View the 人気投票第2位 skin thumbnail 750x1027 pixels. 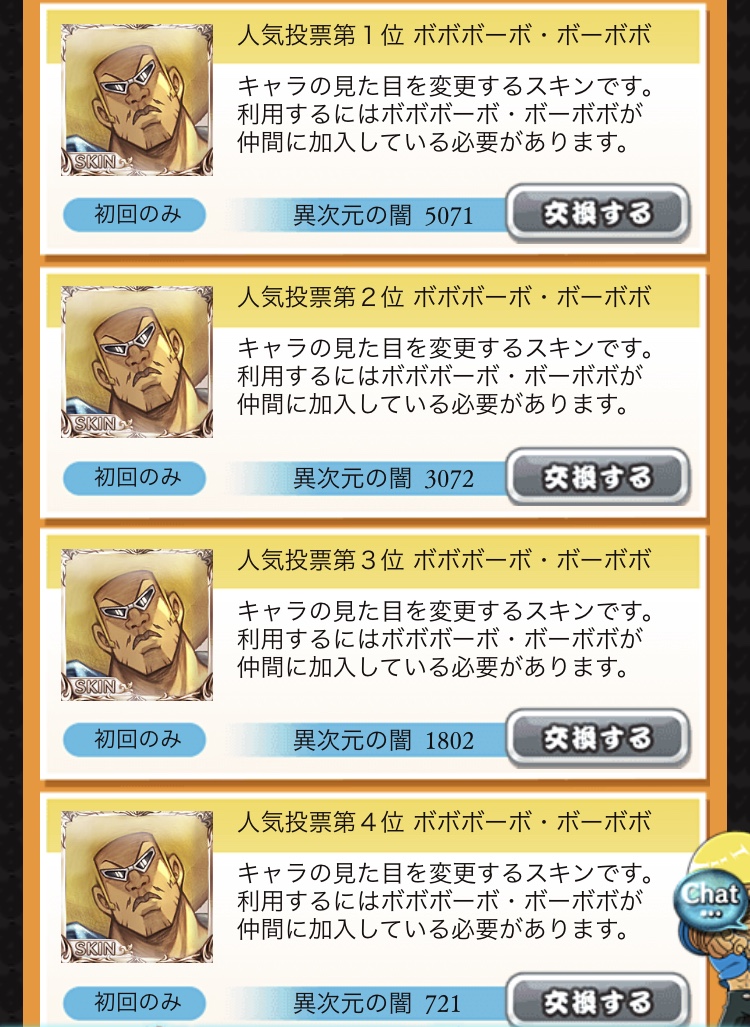(x=137, y=362)
